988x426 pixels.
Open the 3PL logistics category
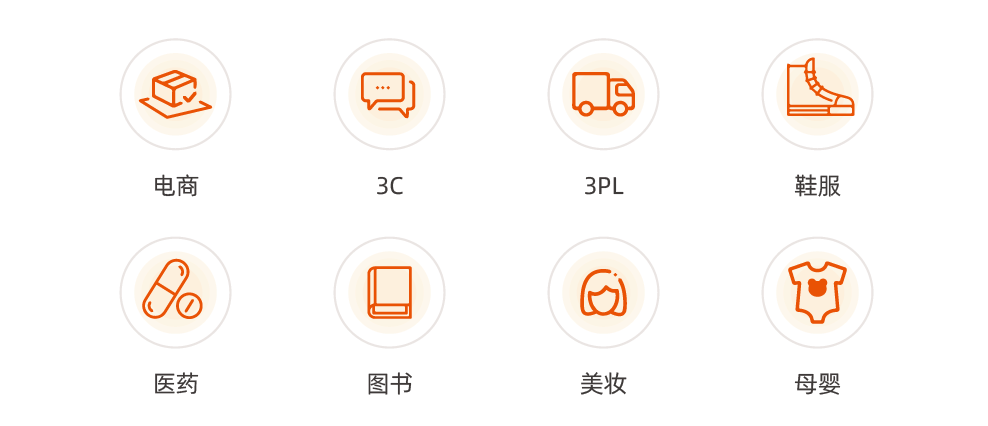603,94
